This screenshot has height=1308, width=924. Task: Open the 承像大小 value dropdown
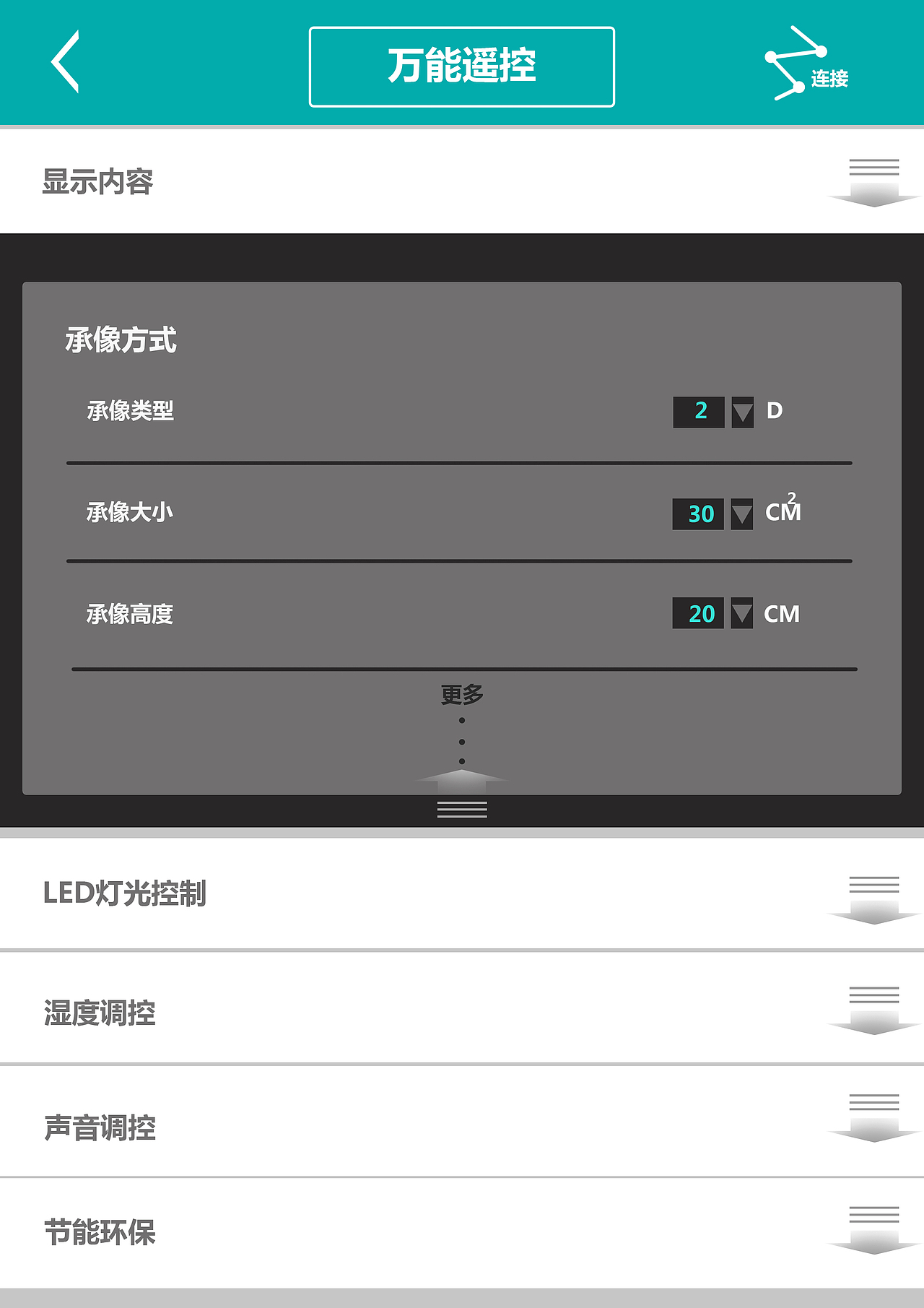[x=741, y=514]
